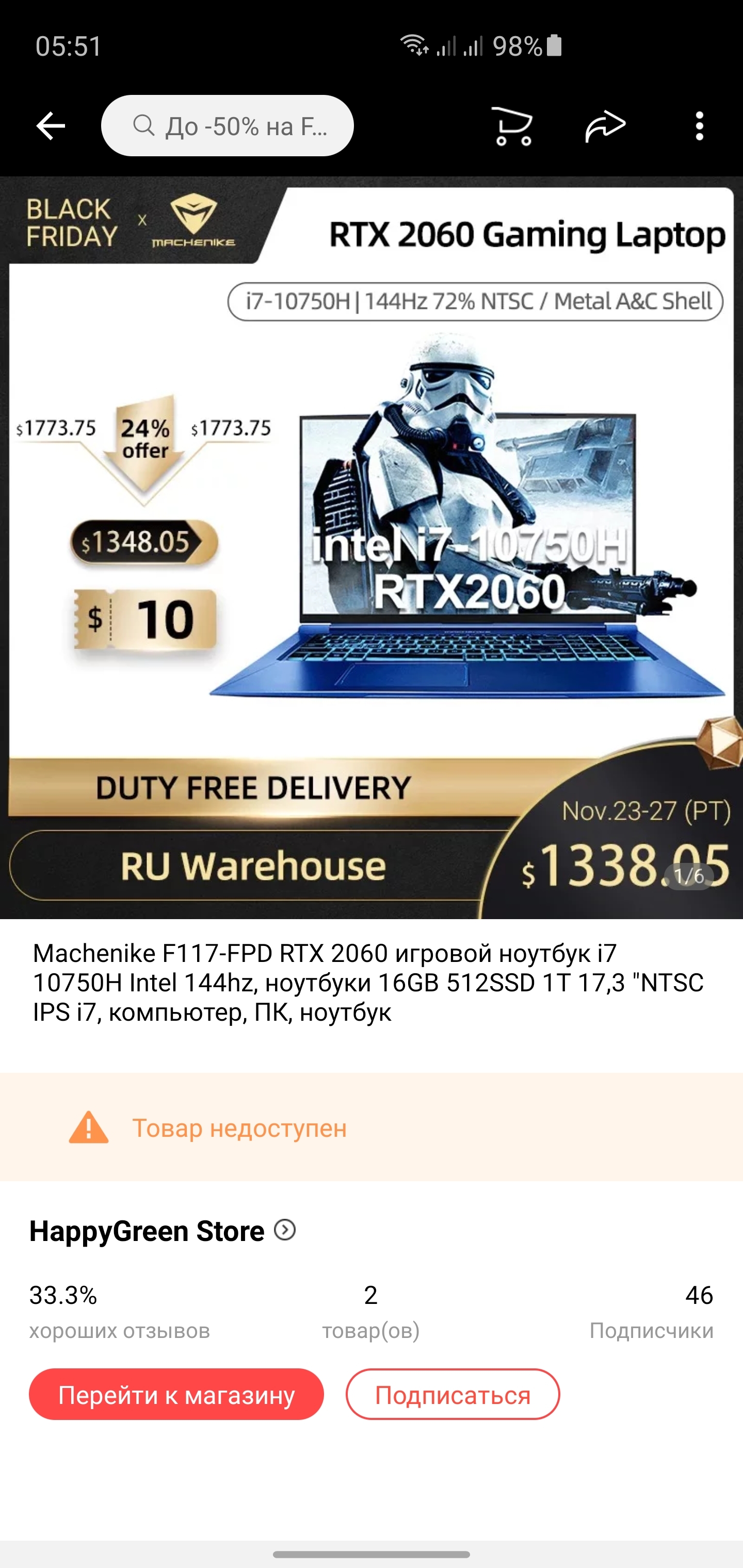Open the laptop product image
743x1568 pixels.
372,548
